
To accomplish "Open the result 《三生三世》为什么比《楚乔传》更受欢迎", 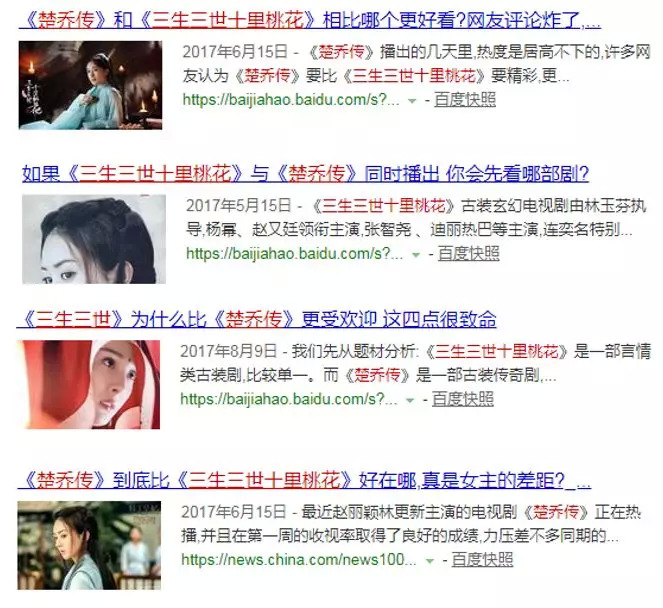I will pyautogui.click(x=256, y=320).
